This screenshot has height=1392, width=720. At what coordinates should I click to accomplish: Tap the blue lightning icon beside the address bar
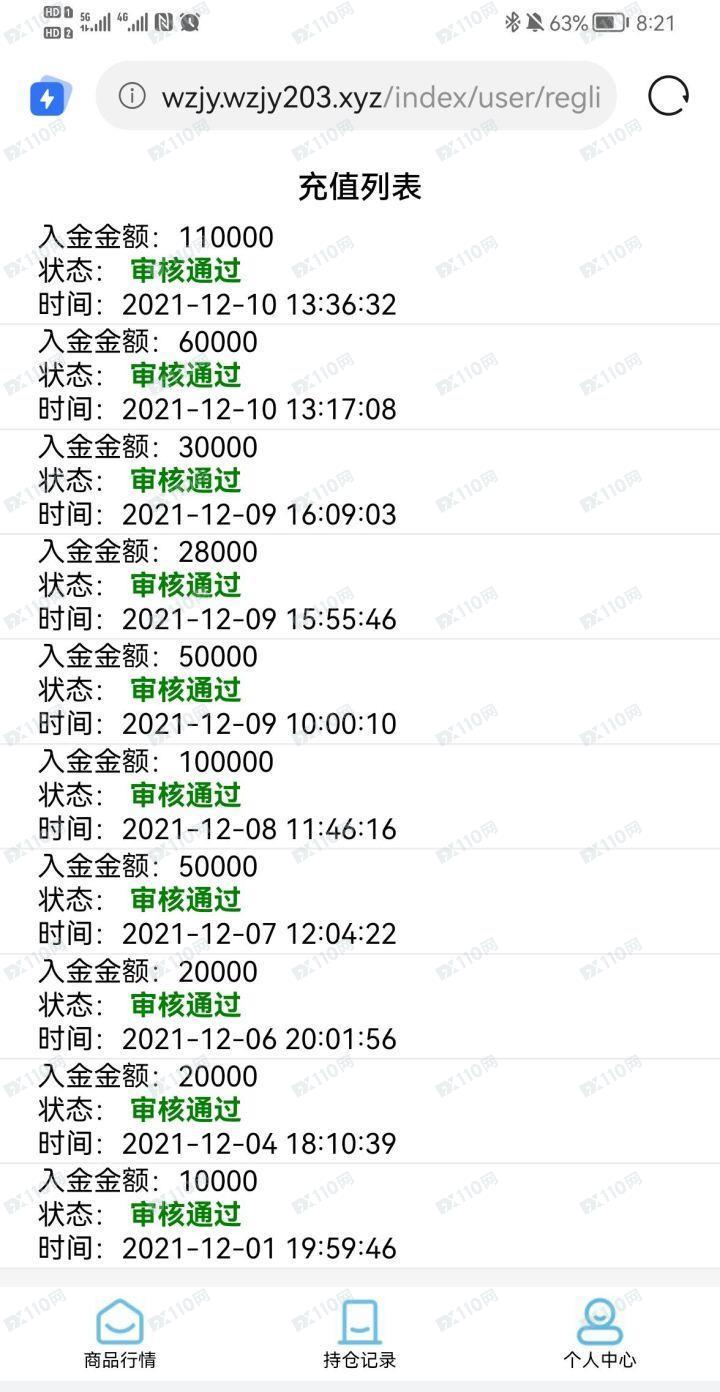48,97
